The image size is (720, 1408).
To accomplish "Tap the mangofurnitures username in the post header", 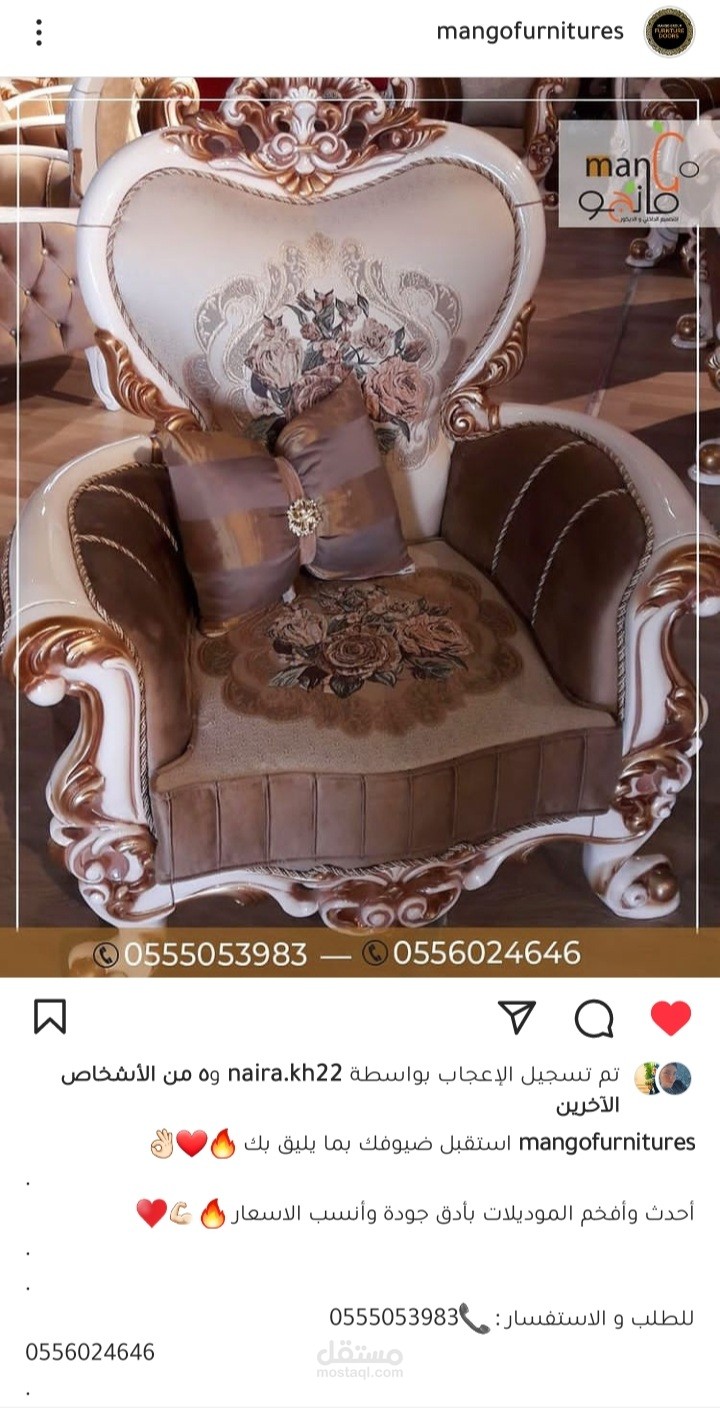I will (530, 32).
